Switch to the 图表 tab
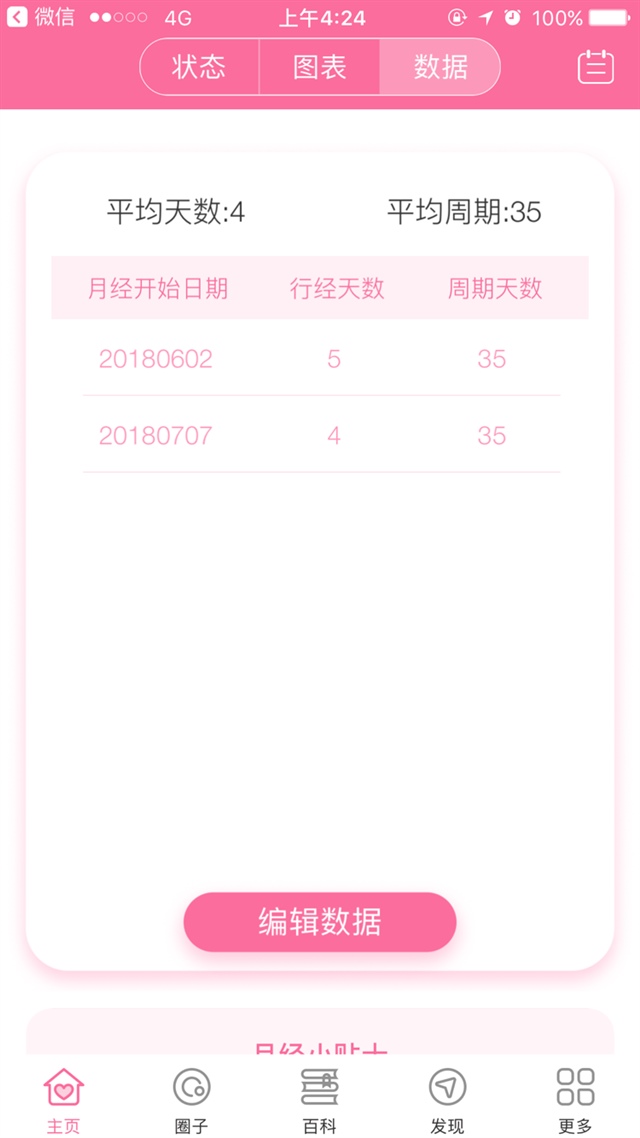The width and height of the screenshot is (640, 1138). [319, 67]
